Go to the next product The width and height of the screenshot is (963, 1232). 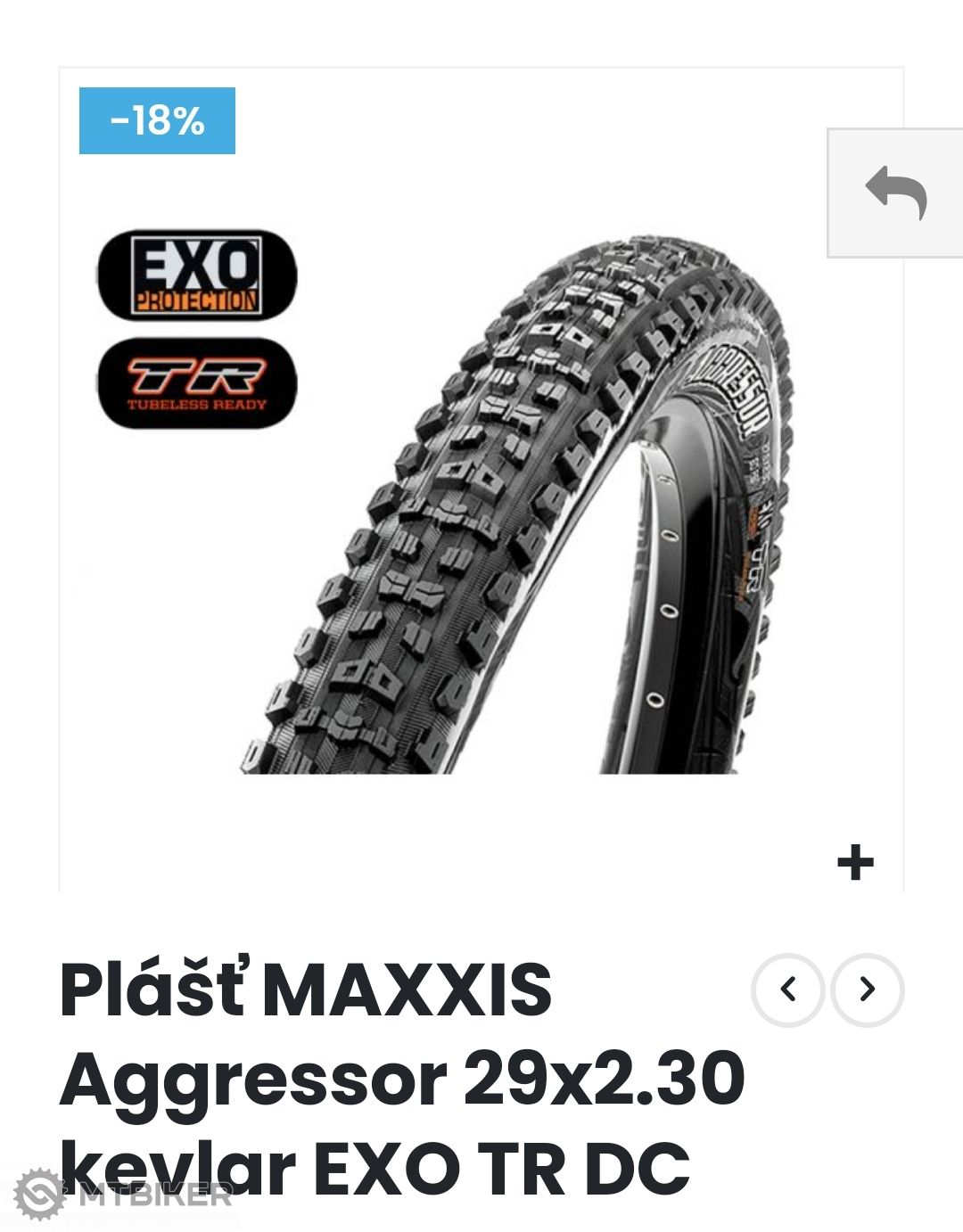(867, 990)
